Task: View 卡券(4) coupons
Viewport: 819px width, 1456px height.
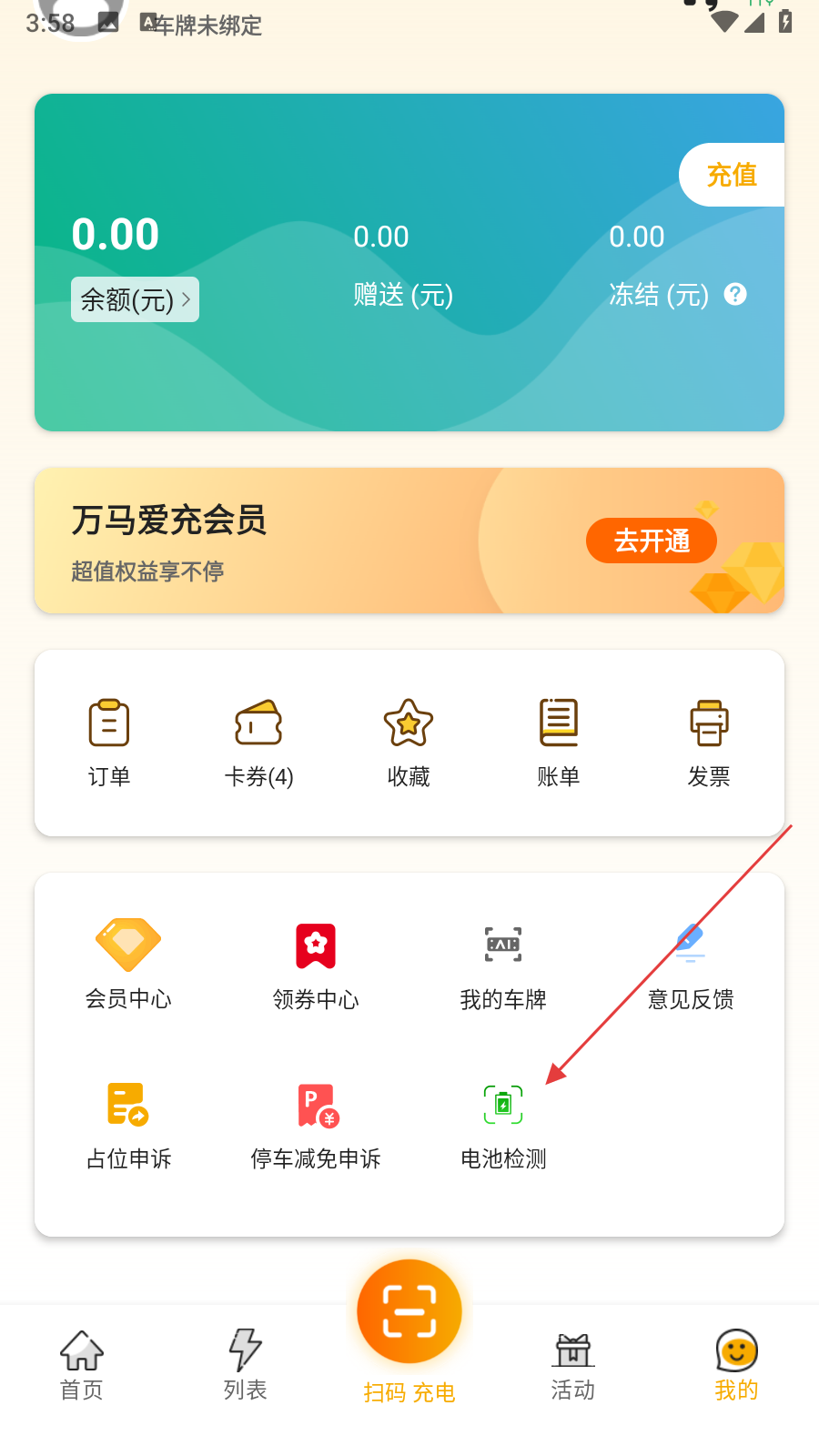Action: click(x=258, y=742)
